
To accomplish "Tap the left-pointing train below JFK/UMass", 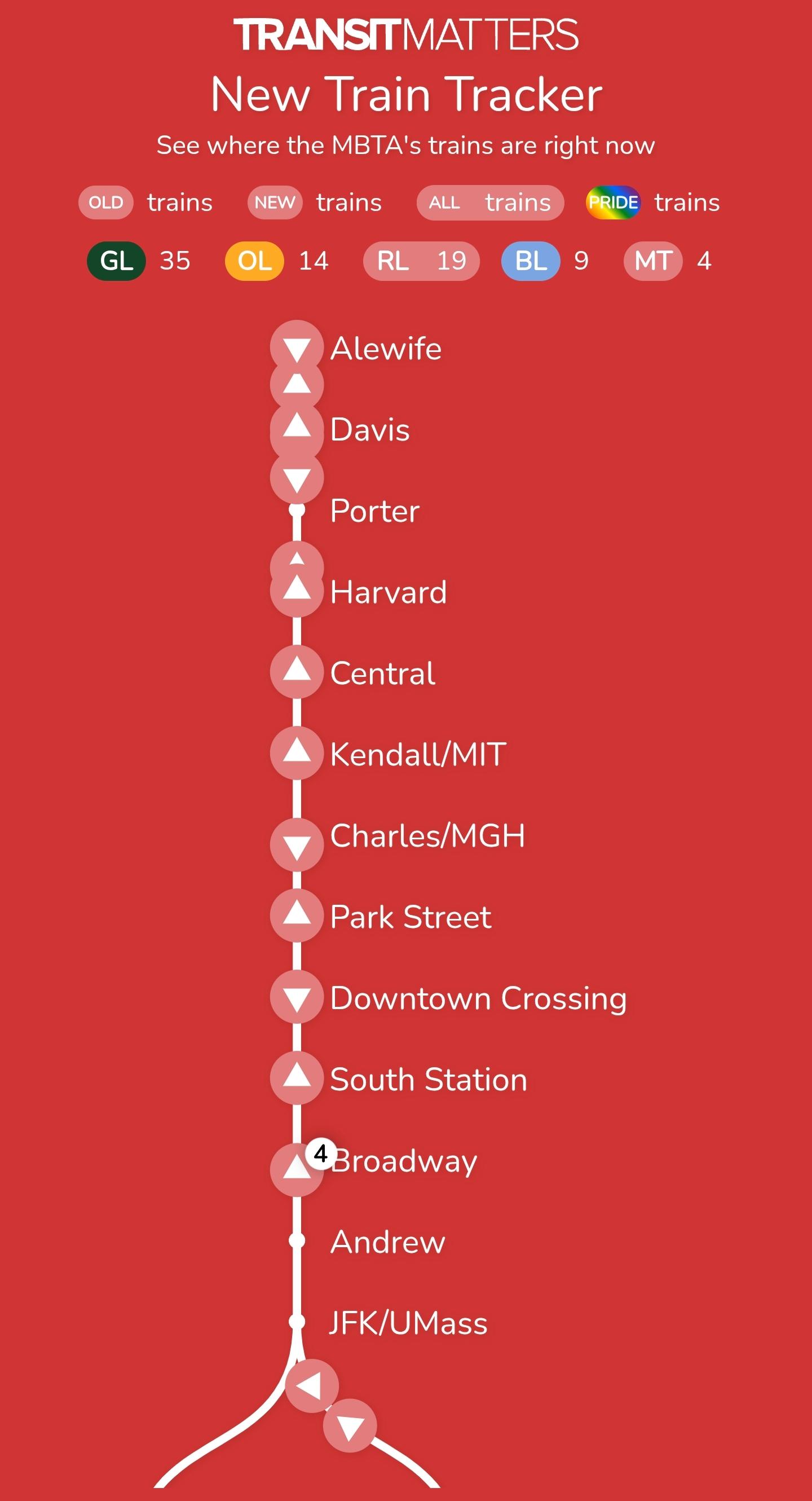I will coord(312,1385).
